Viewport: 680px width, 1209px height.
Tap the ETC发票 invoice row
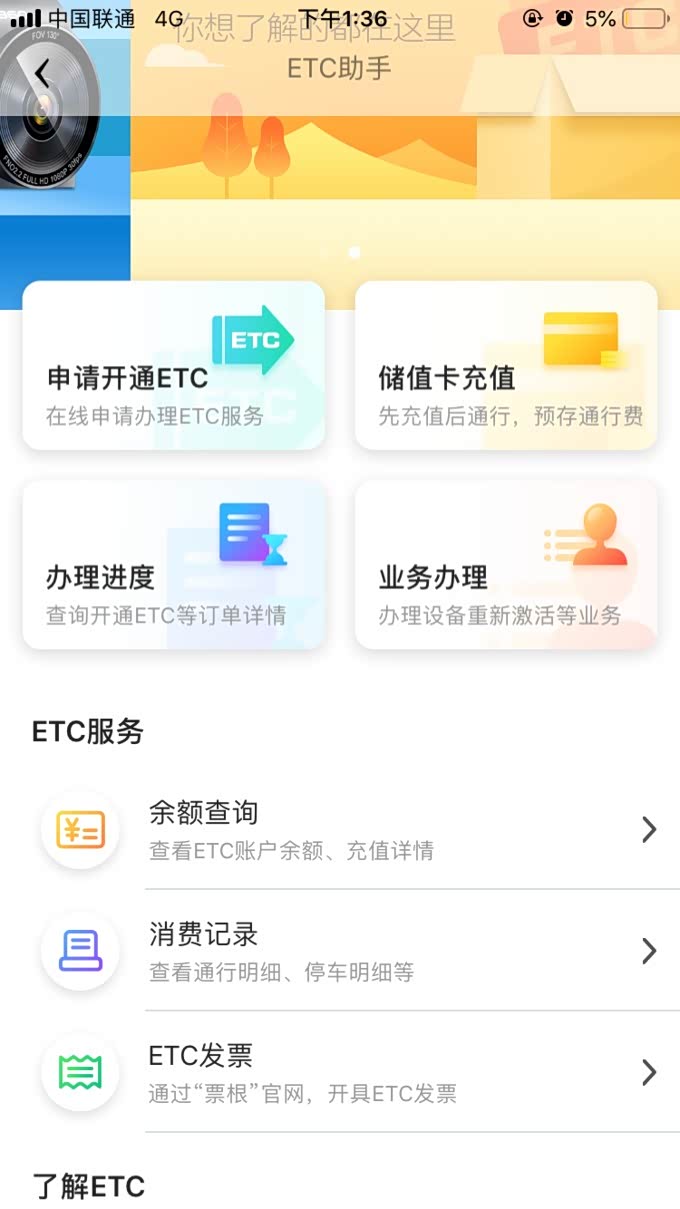400,1073
